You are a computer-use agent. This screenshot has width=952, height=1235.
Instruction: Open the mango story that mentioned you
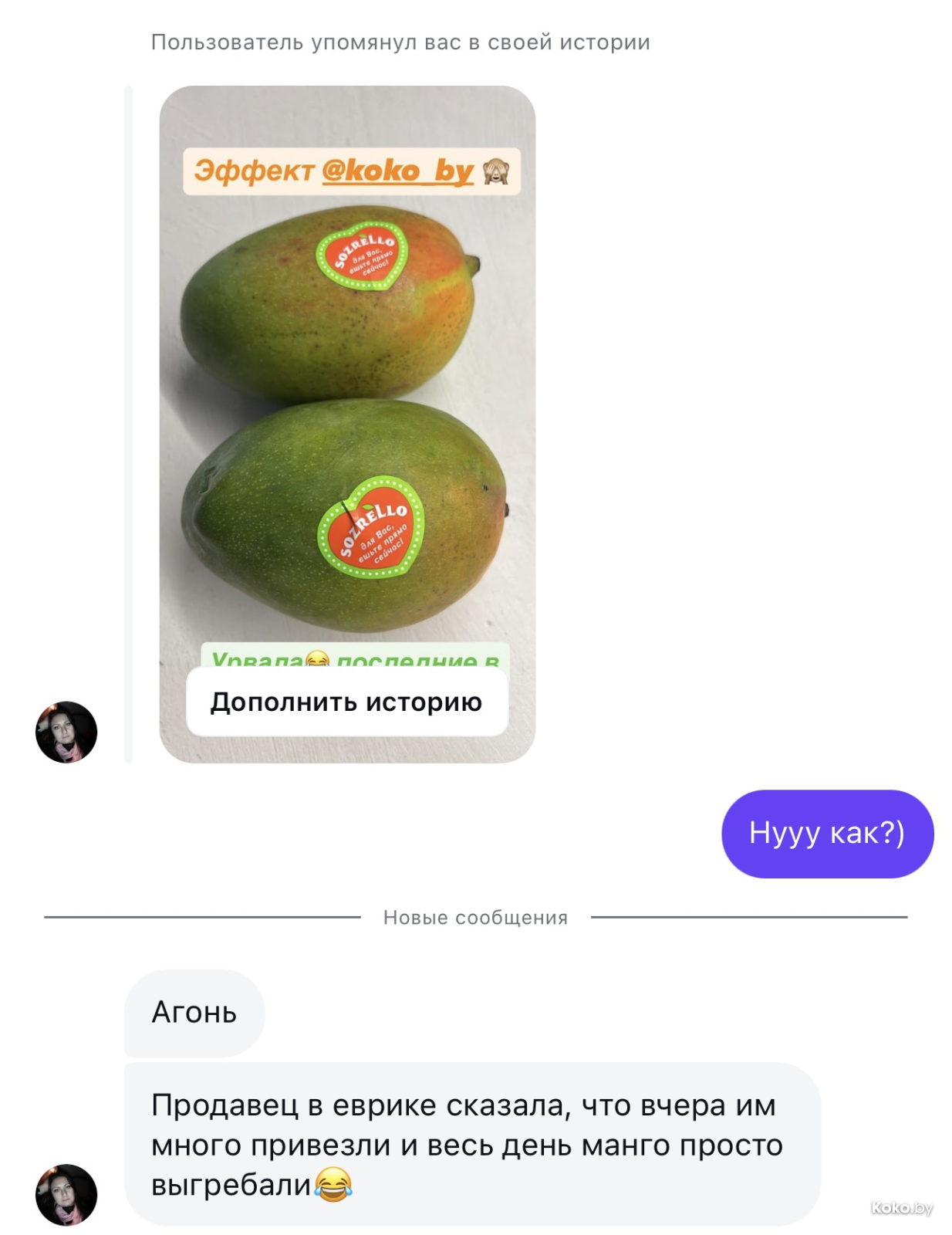point(347,401)
